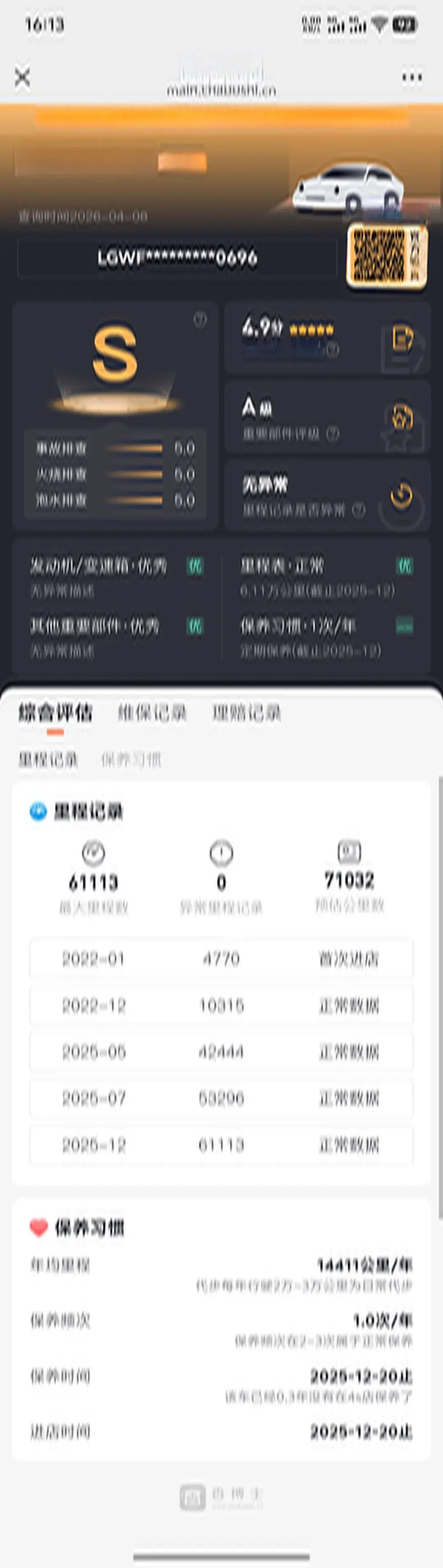Jump to the 保养习惯 sub-tab
This screenshot has height=1568, width=443.
[x=131, y=759]
